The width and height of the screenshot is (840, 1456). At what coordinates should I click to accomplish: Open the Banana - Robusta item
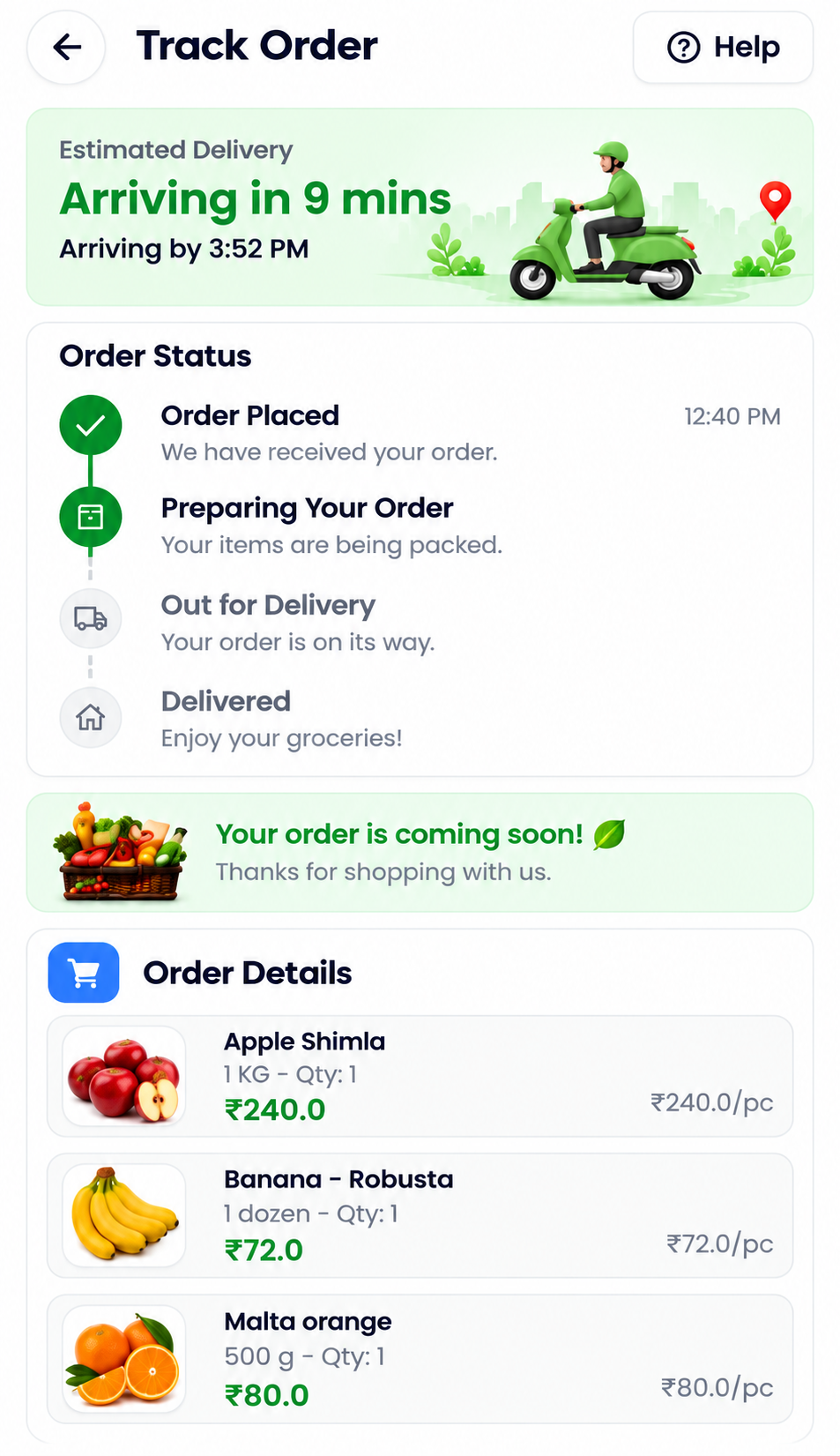click(420, 1215)
